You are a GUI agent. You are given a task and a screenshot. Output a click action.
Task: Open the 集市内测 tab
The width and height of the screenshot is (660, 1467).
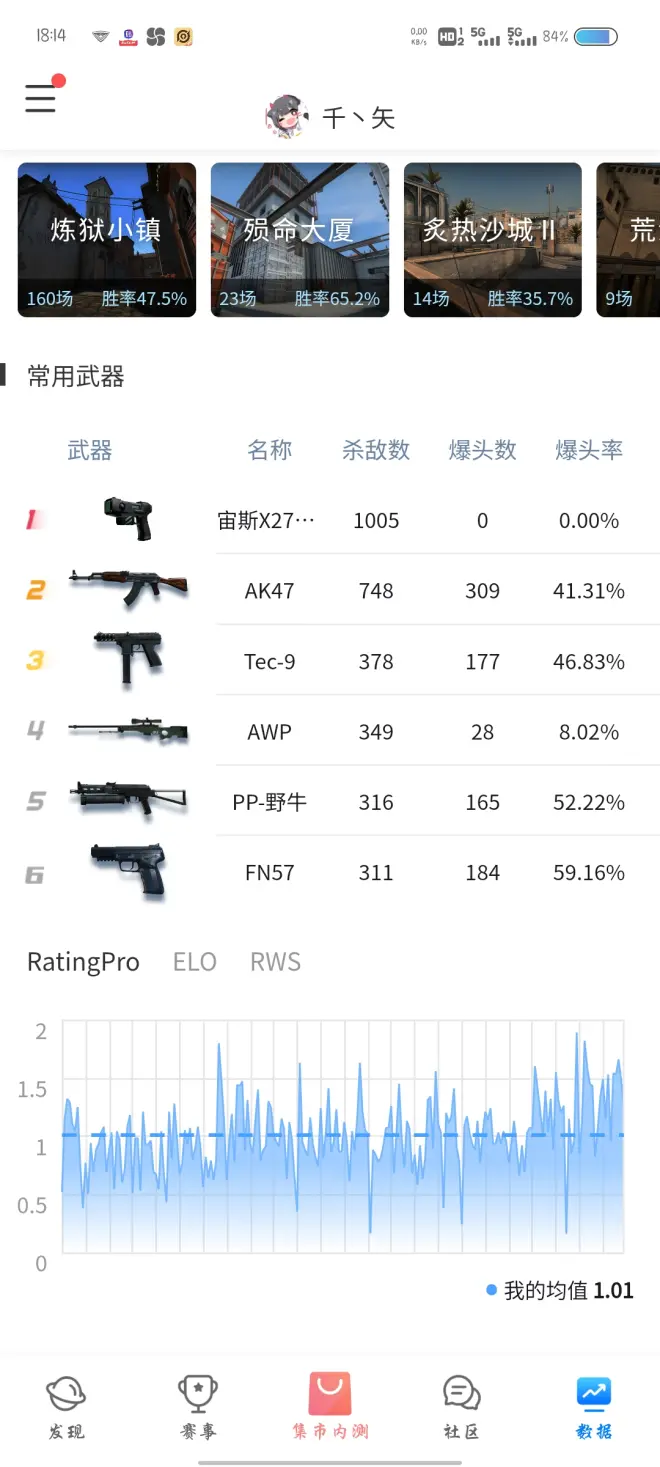pyautogui.click(x=330, y=1406)
